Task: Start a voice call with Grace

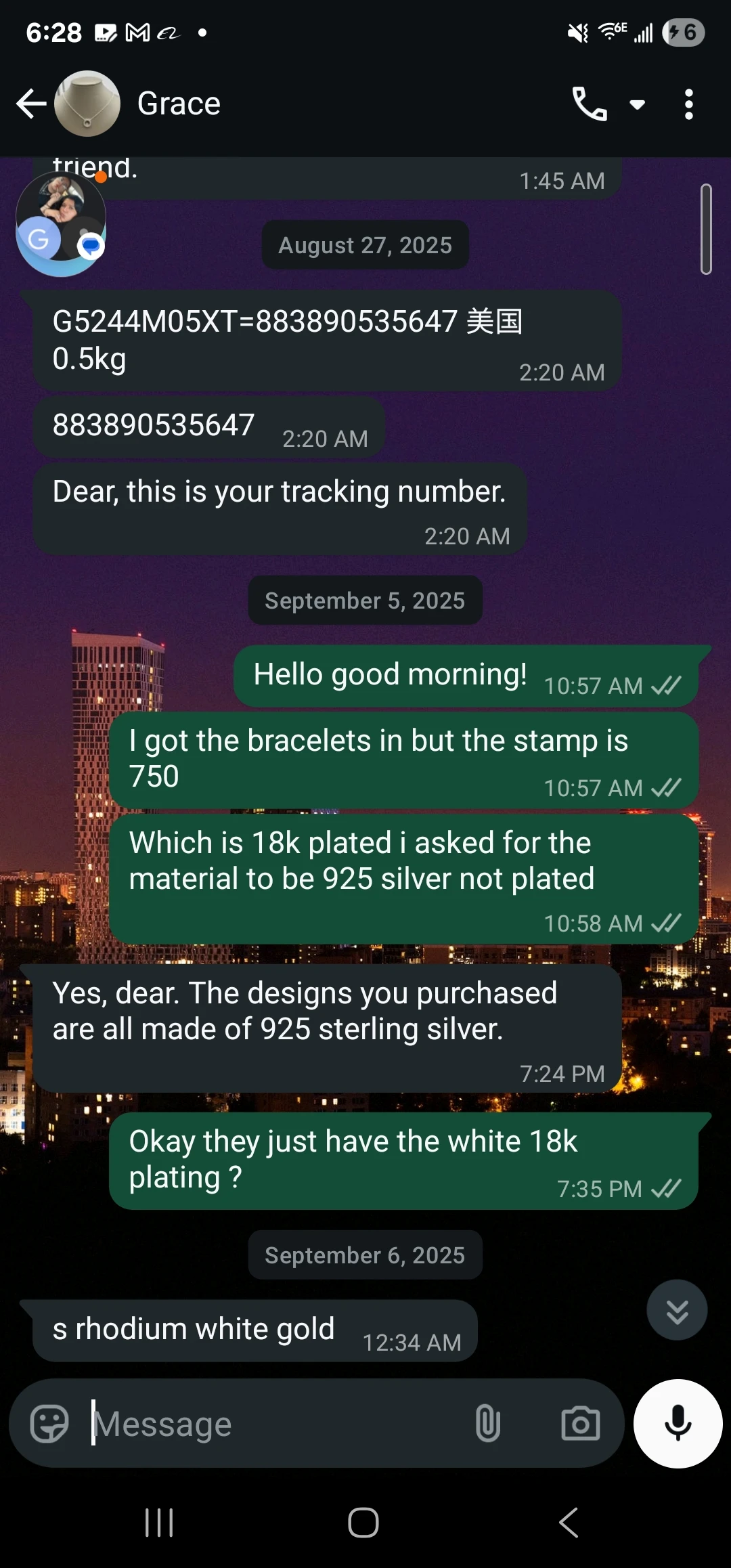Action: (x=589, y=104)
